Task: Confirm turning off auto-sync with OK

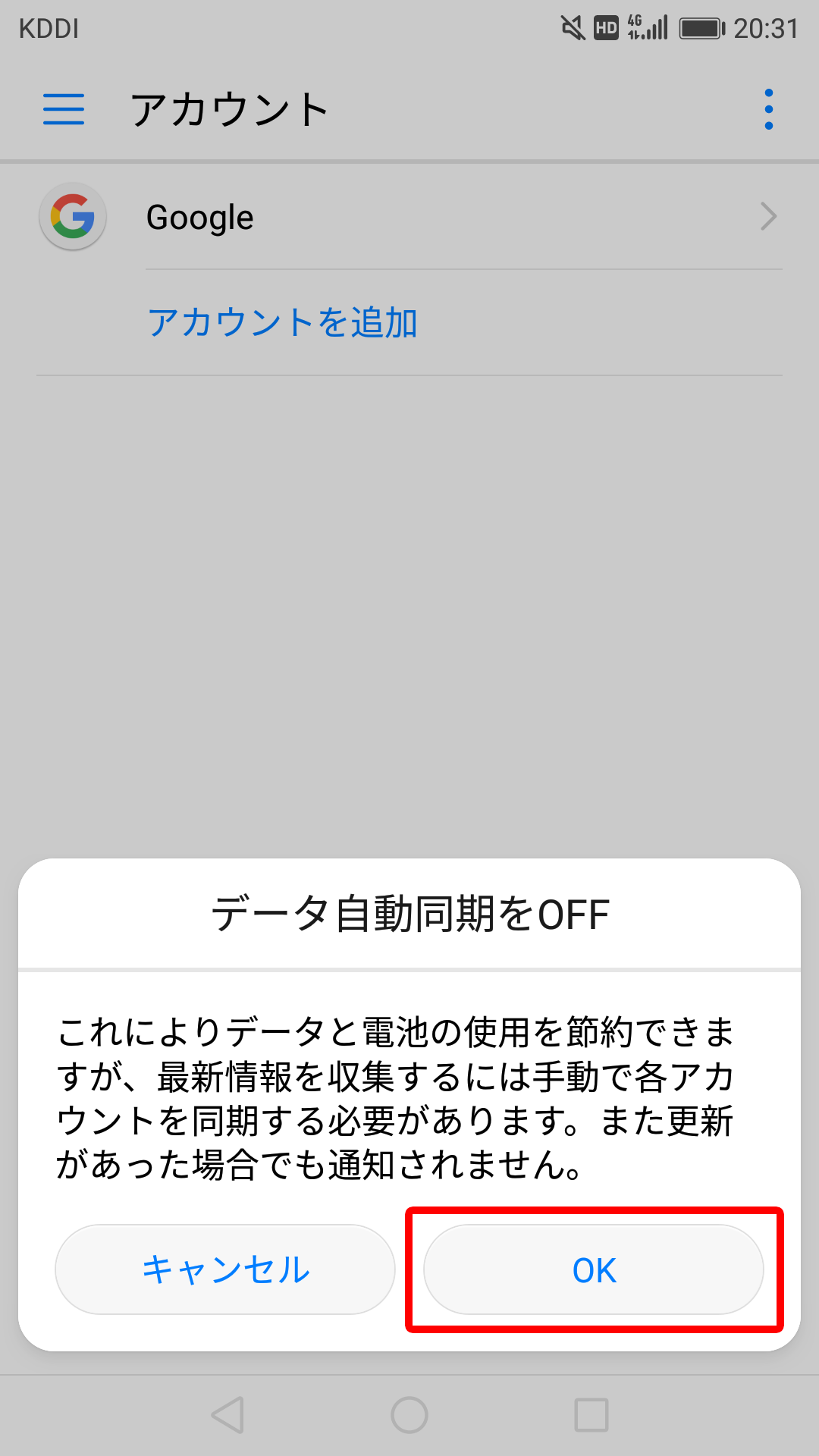Action: tap(594, 1269)
